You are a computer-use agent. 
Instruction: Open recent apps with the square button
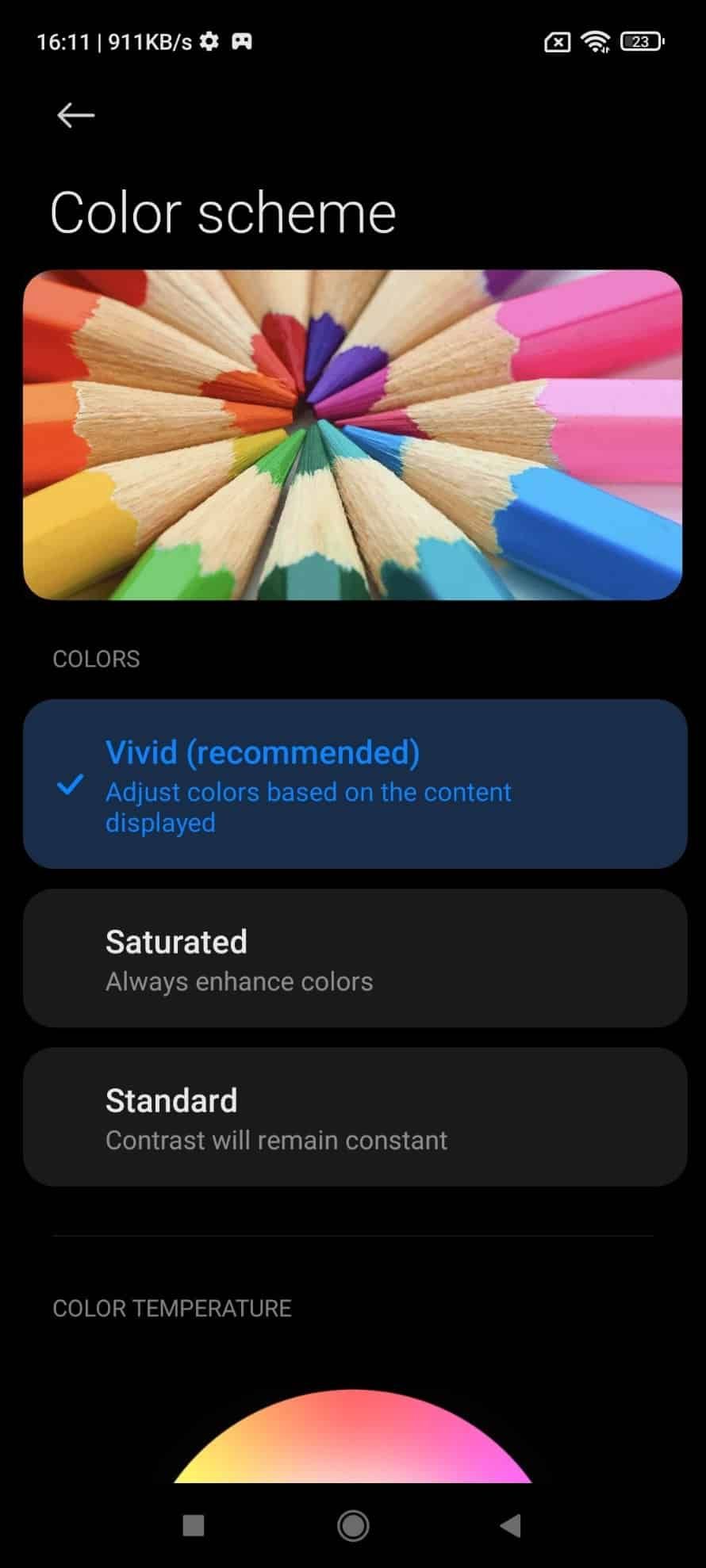click(x=194, y=1525)
